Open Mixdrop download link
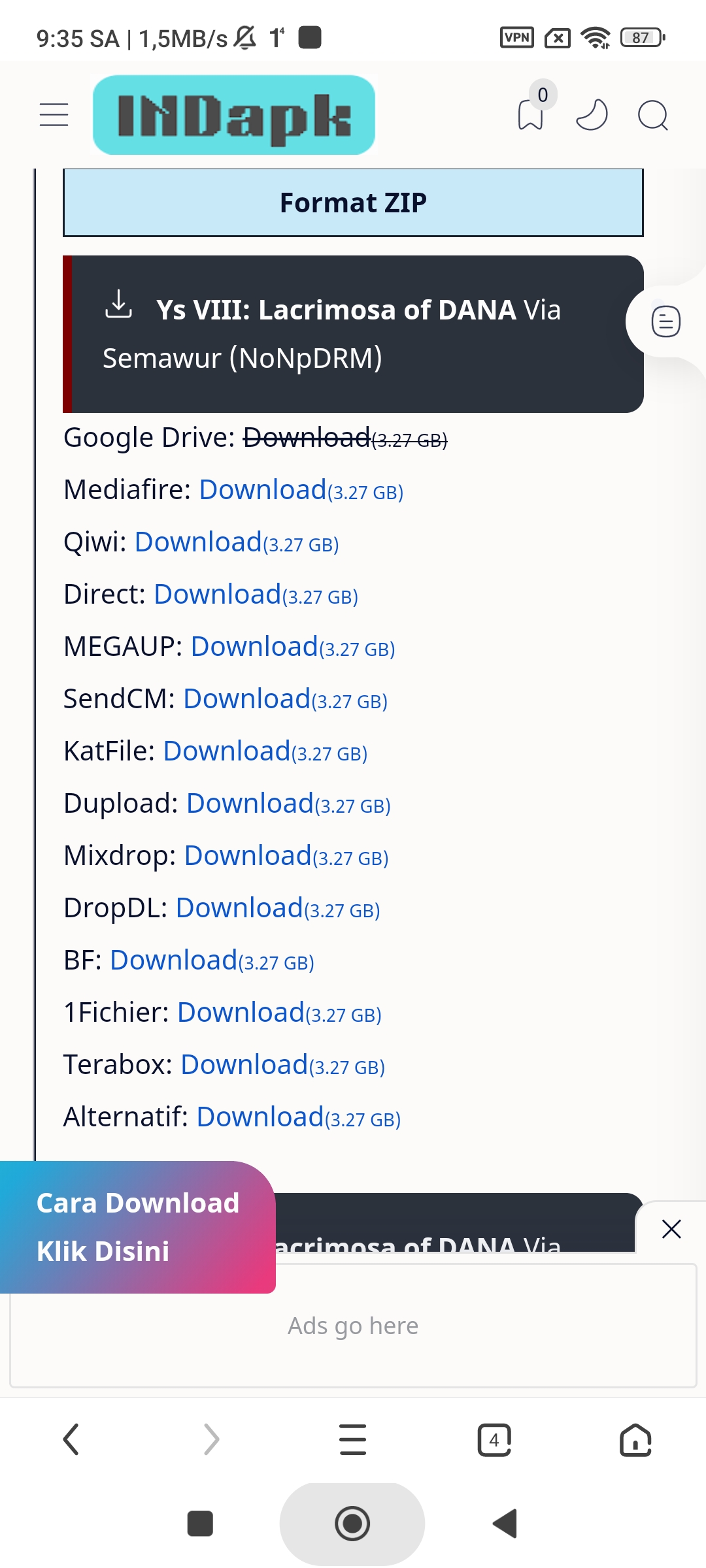Image resolution: width=706 pixels, height=1568 pixels. [x=248, y=856]
